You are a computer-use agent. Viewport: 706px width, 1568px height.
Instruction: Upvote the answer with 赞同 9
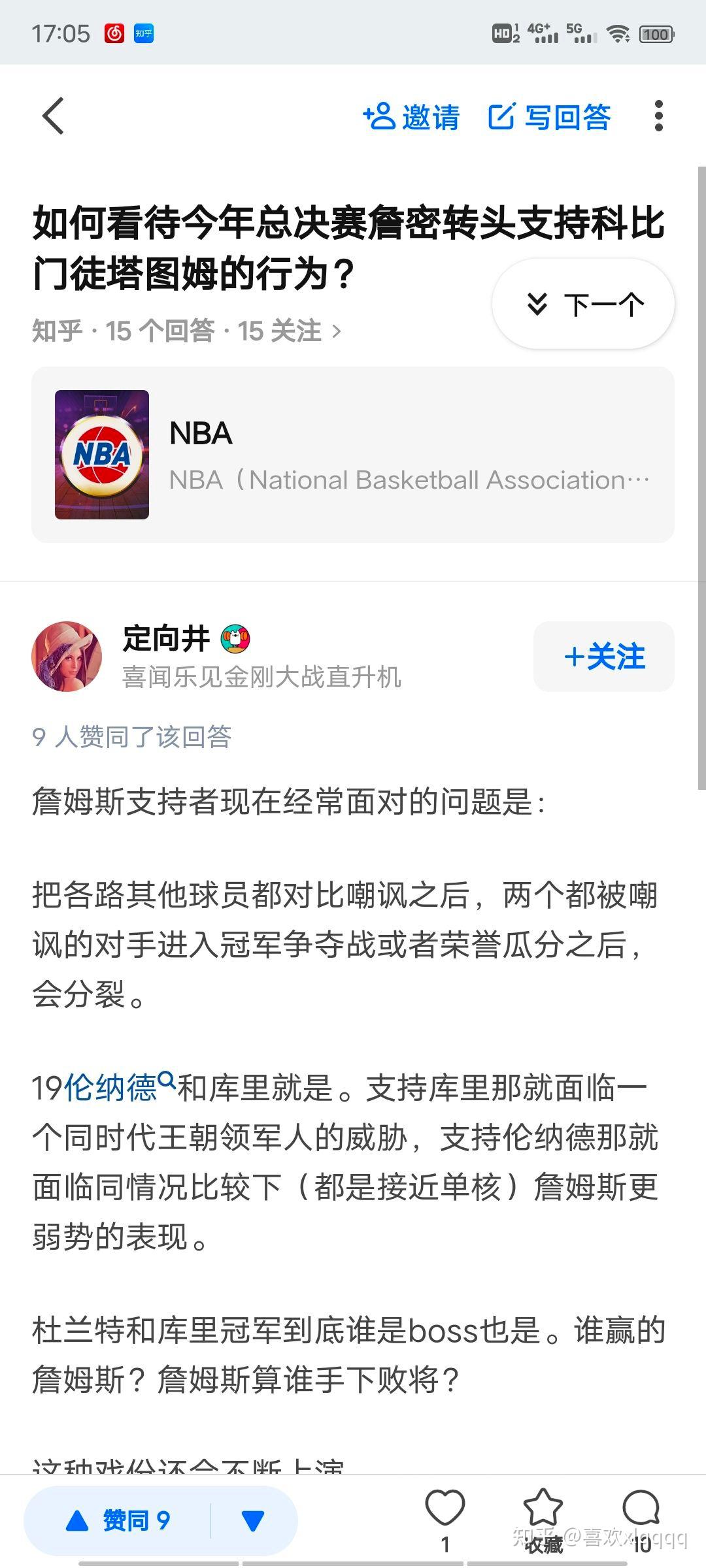coord(119,1521)
